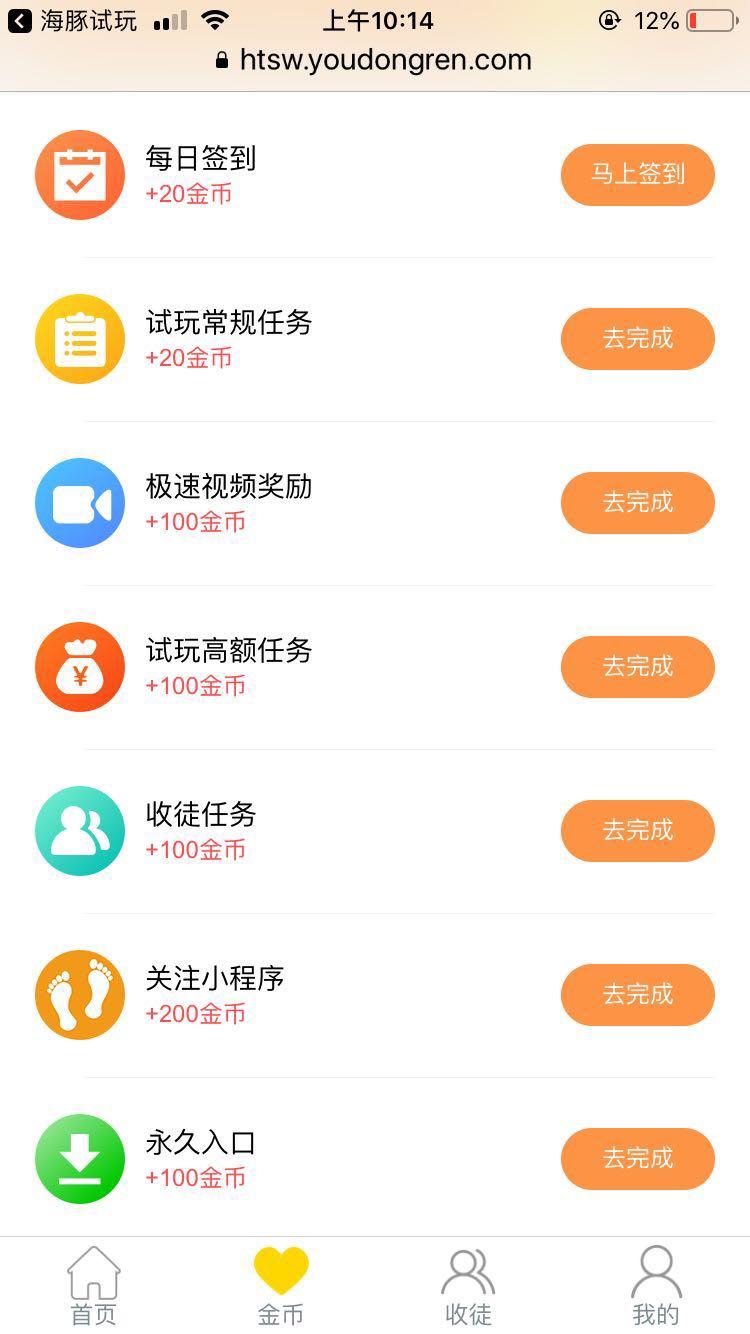Screen dimensions: 750x1334
Task: Click 去完成 for 试玩高额任务
Action: coord(637,666)
